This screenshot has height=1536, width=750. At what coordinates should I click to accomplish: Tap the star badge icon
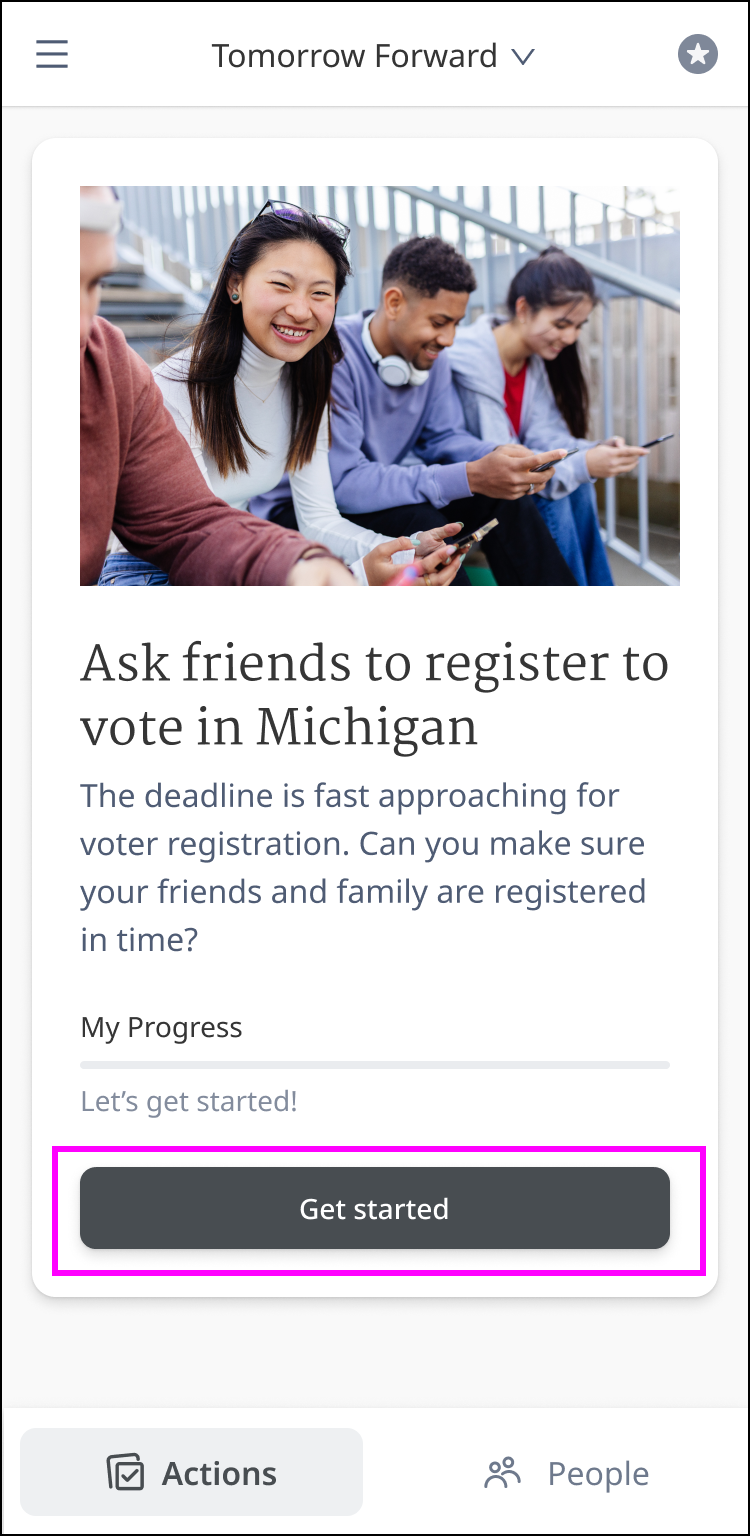point(697,54)
